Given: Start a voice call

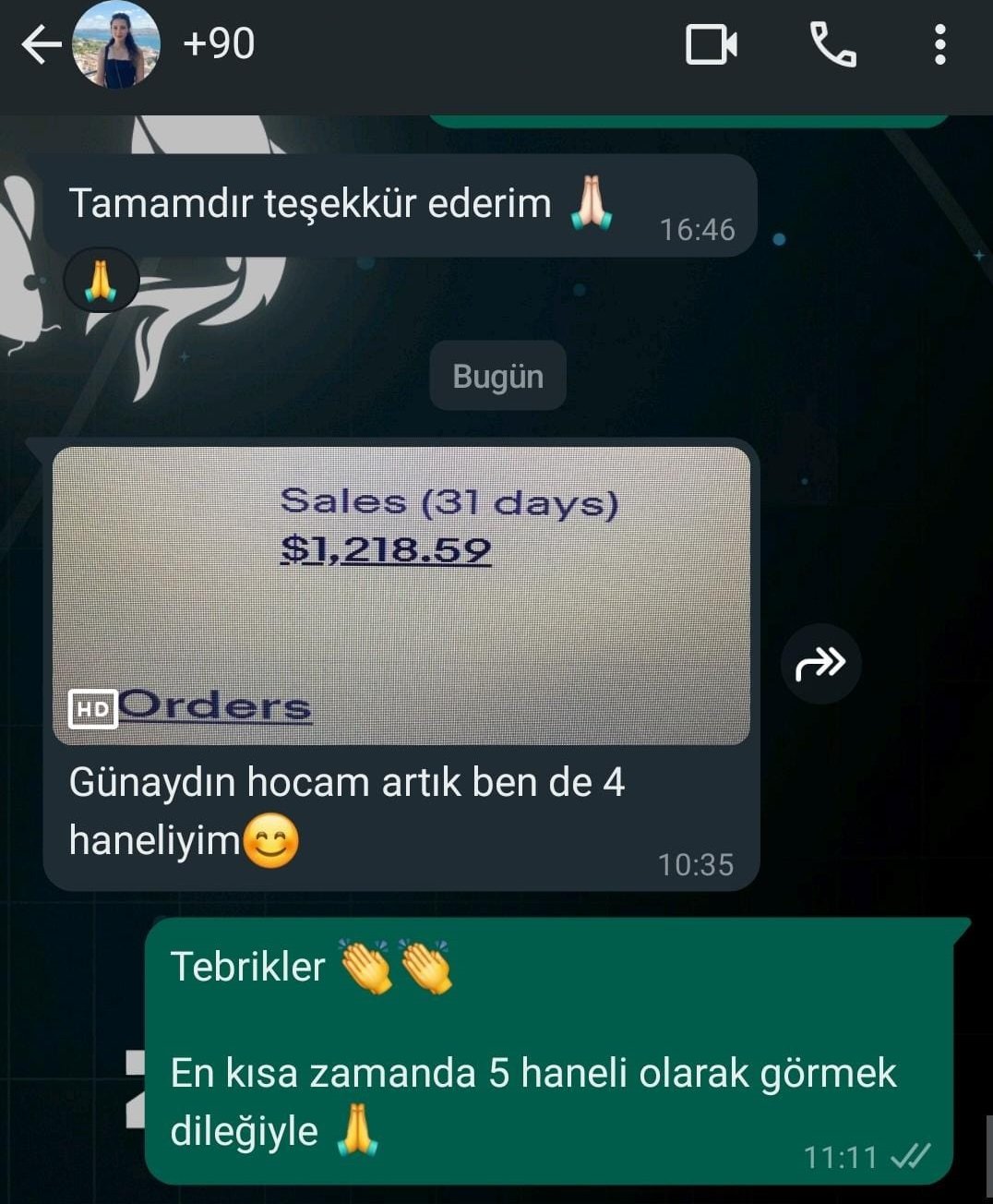Looking at the screenshot, I should (x=832, y=44).
